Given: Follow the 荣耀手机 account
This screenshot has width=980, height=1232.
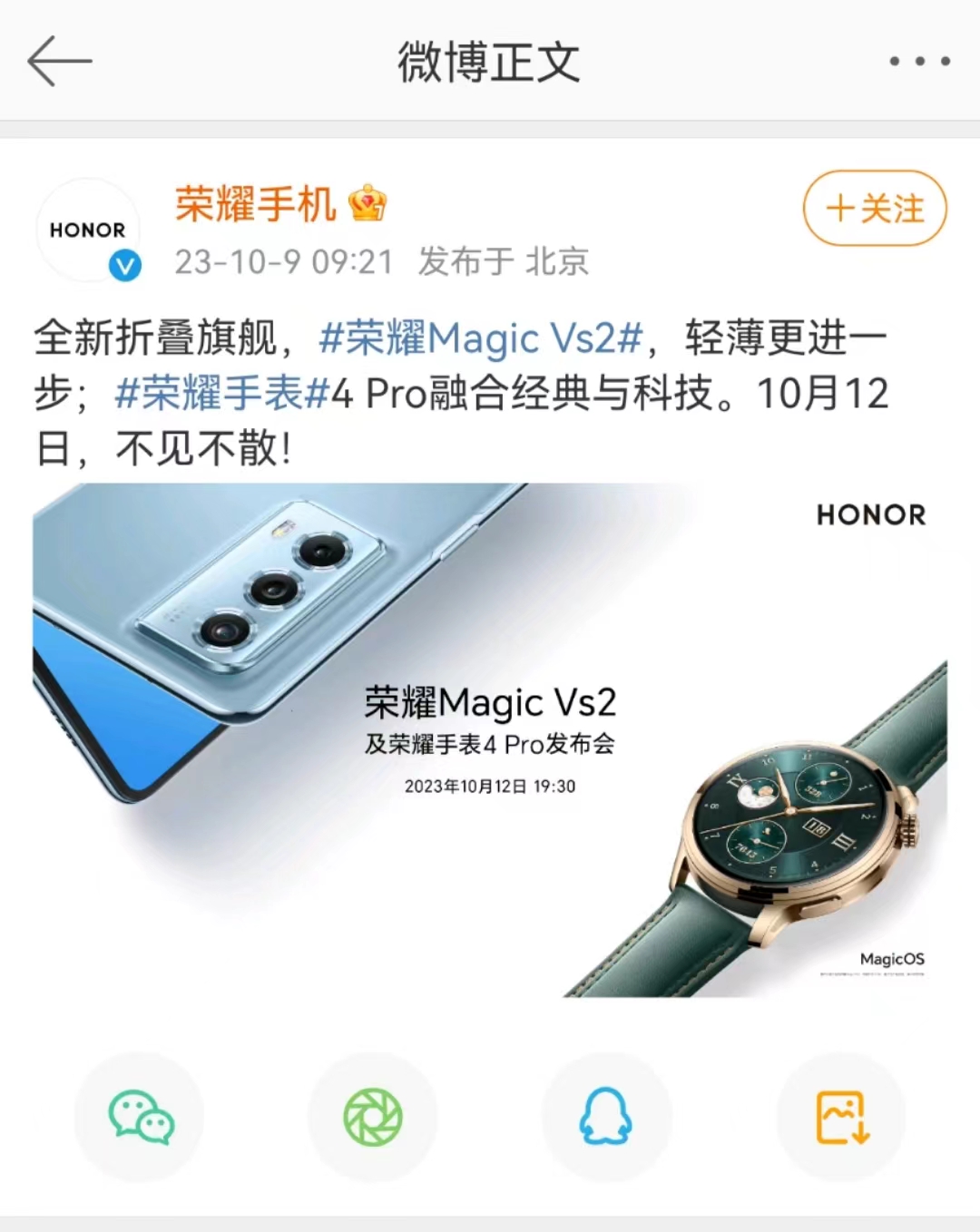Looking at the screenshot, I should [875, 208].
